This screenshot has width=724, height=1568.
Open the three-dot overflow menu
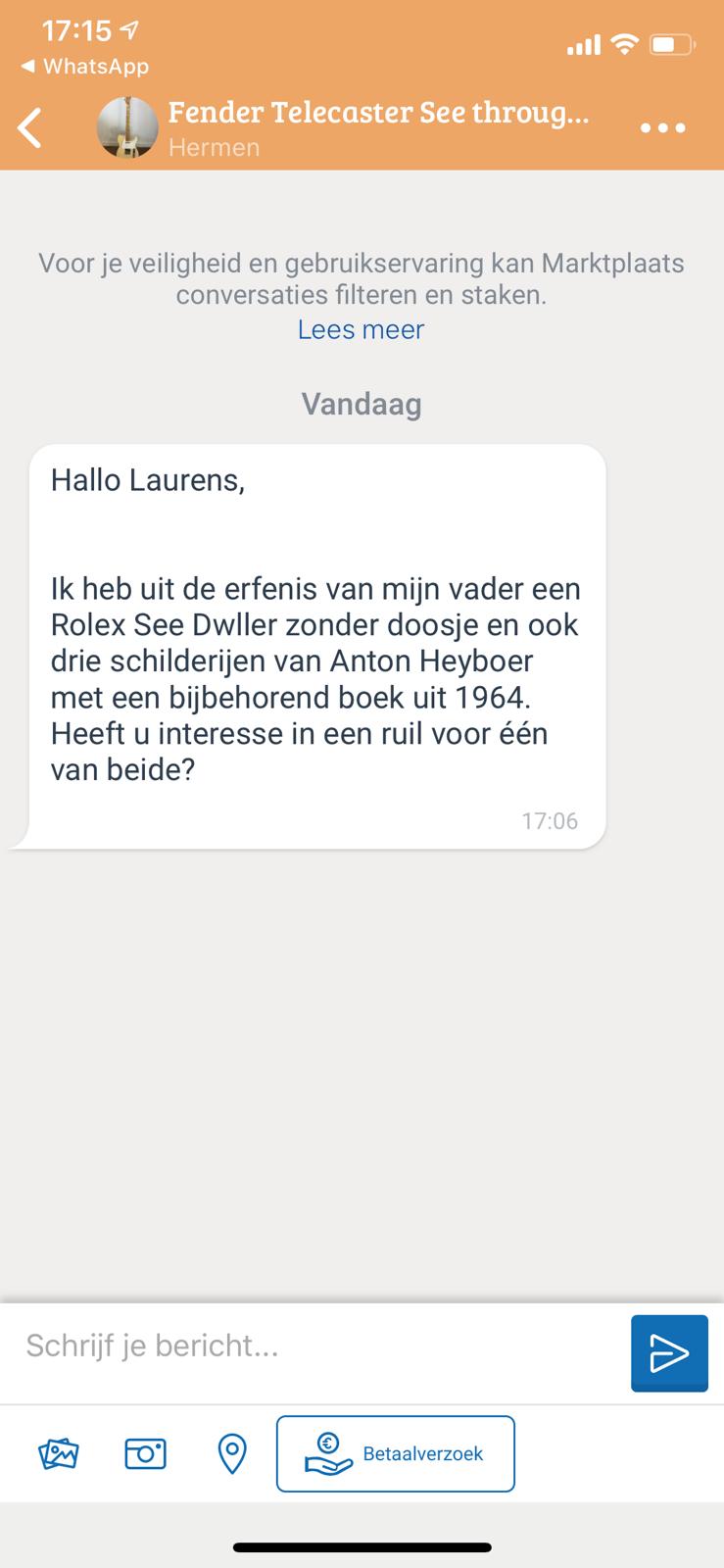tap(663, 128)
